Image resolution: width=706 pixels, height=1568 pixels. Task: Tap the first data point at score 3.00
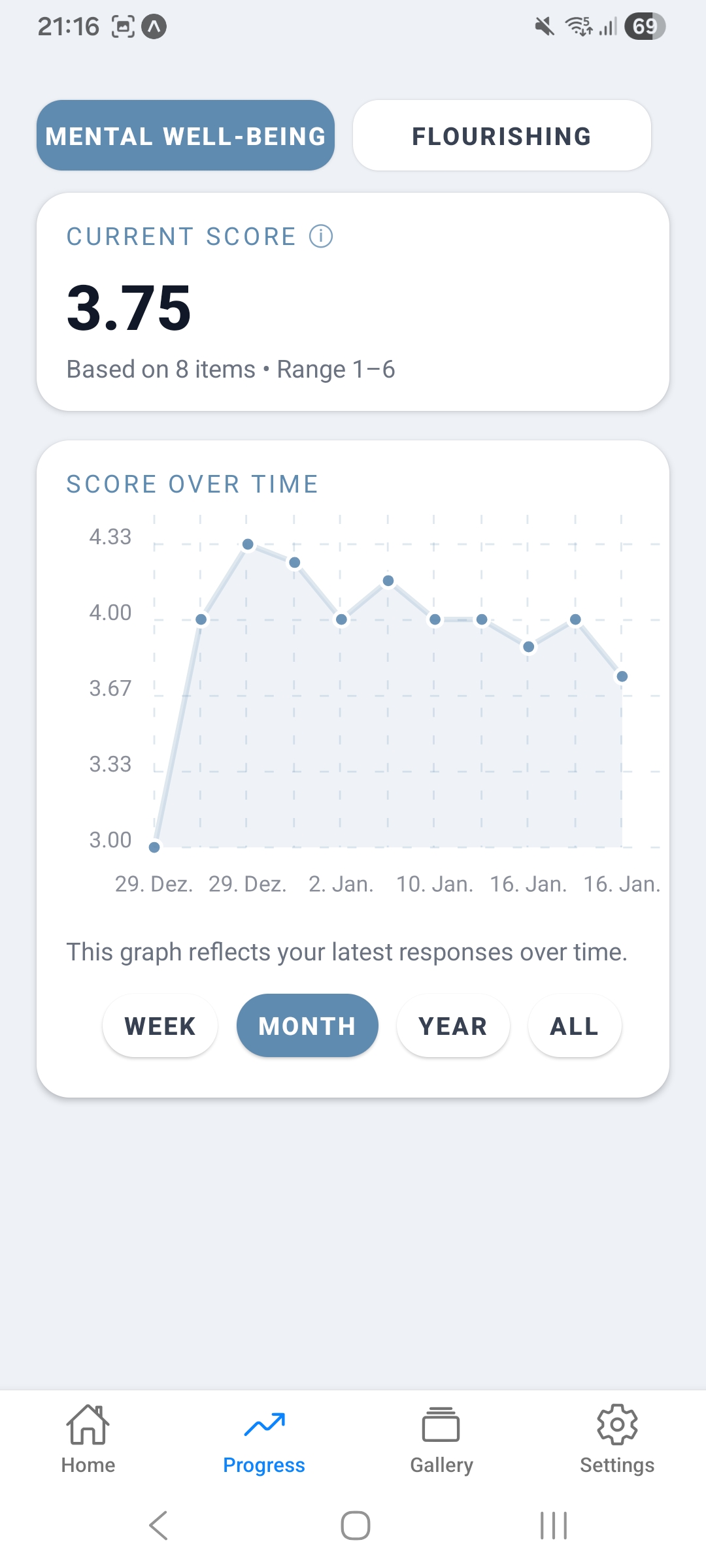(154, 847)
